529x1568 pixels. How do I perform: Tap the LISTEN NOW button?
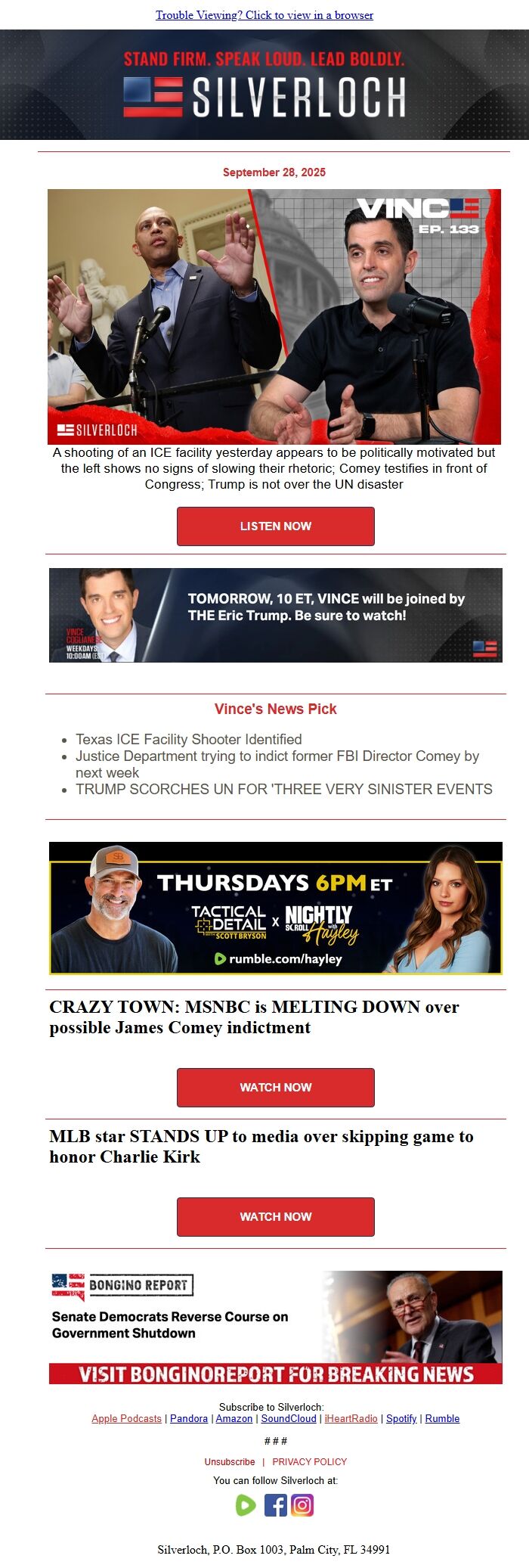276,526
